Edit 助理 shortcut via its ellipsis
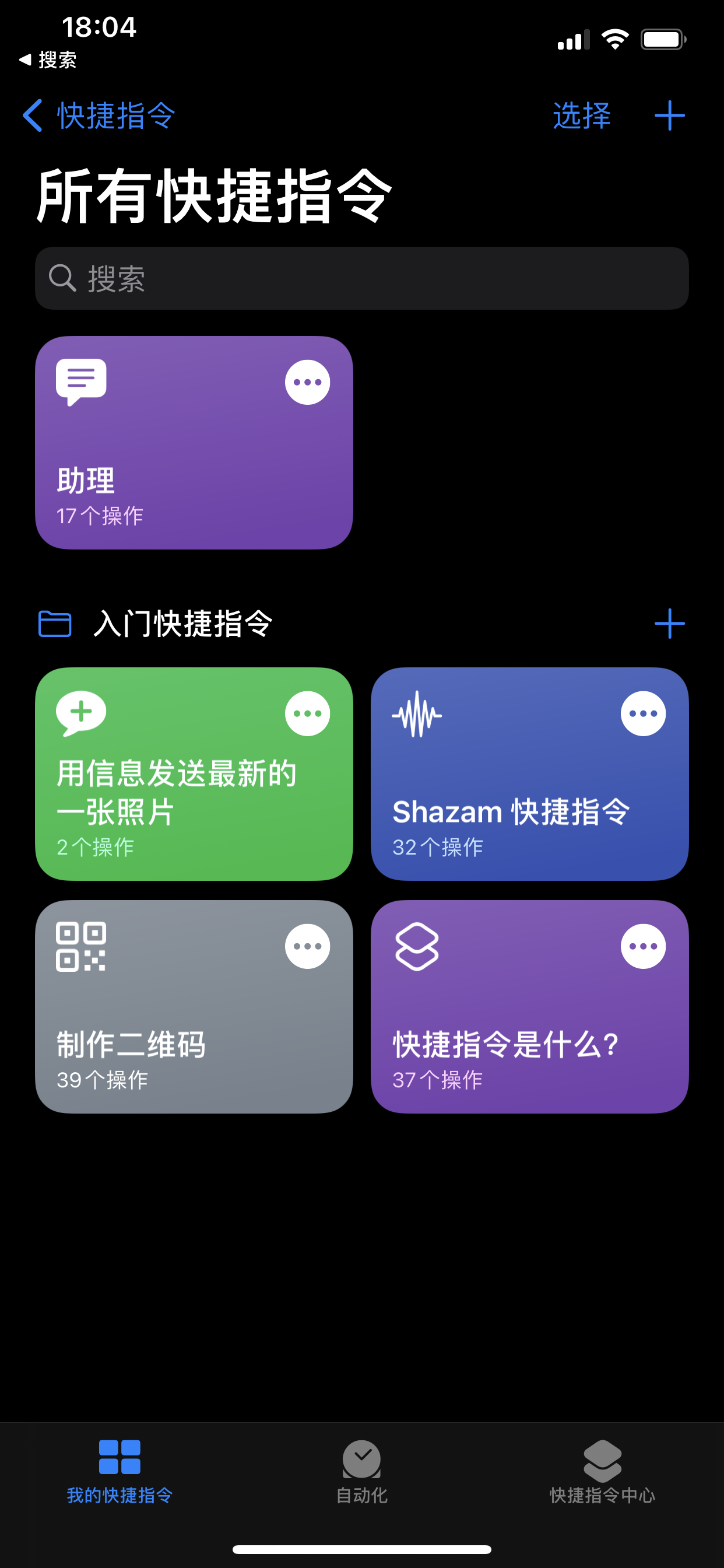This screenshot has width=724, height=1568. [307, 382]
